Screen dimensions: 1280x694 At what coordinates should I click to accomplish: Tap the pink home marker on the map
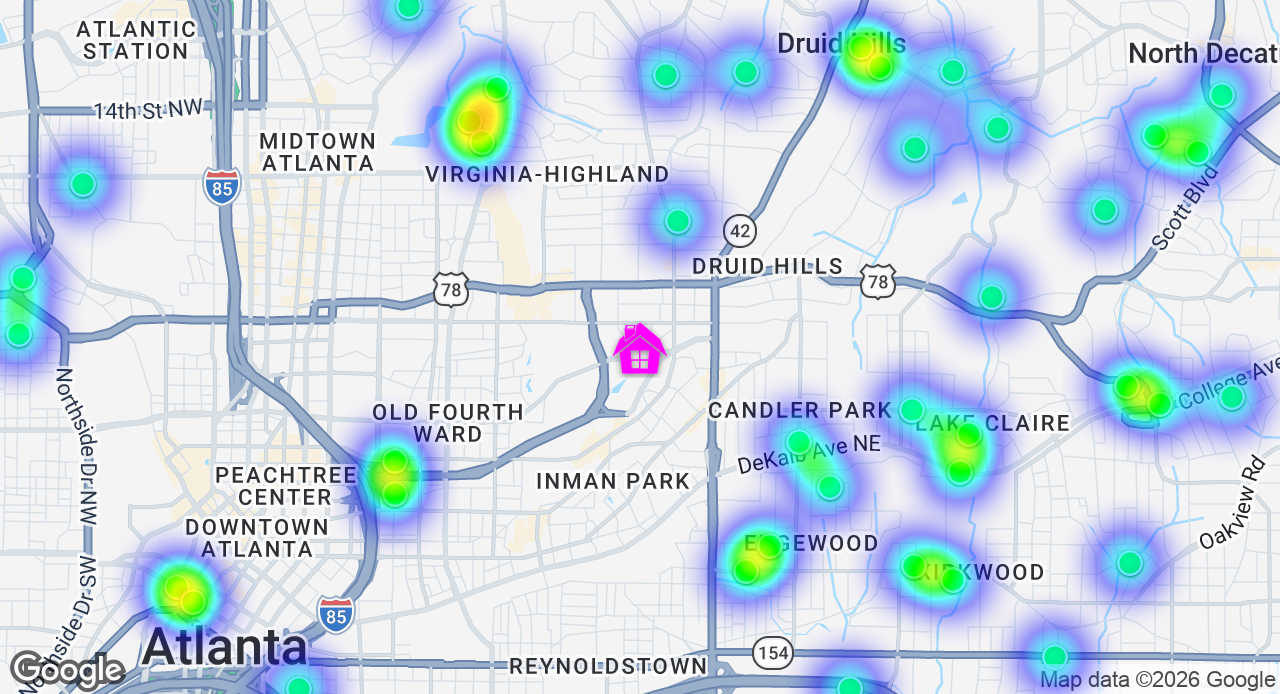639,350
